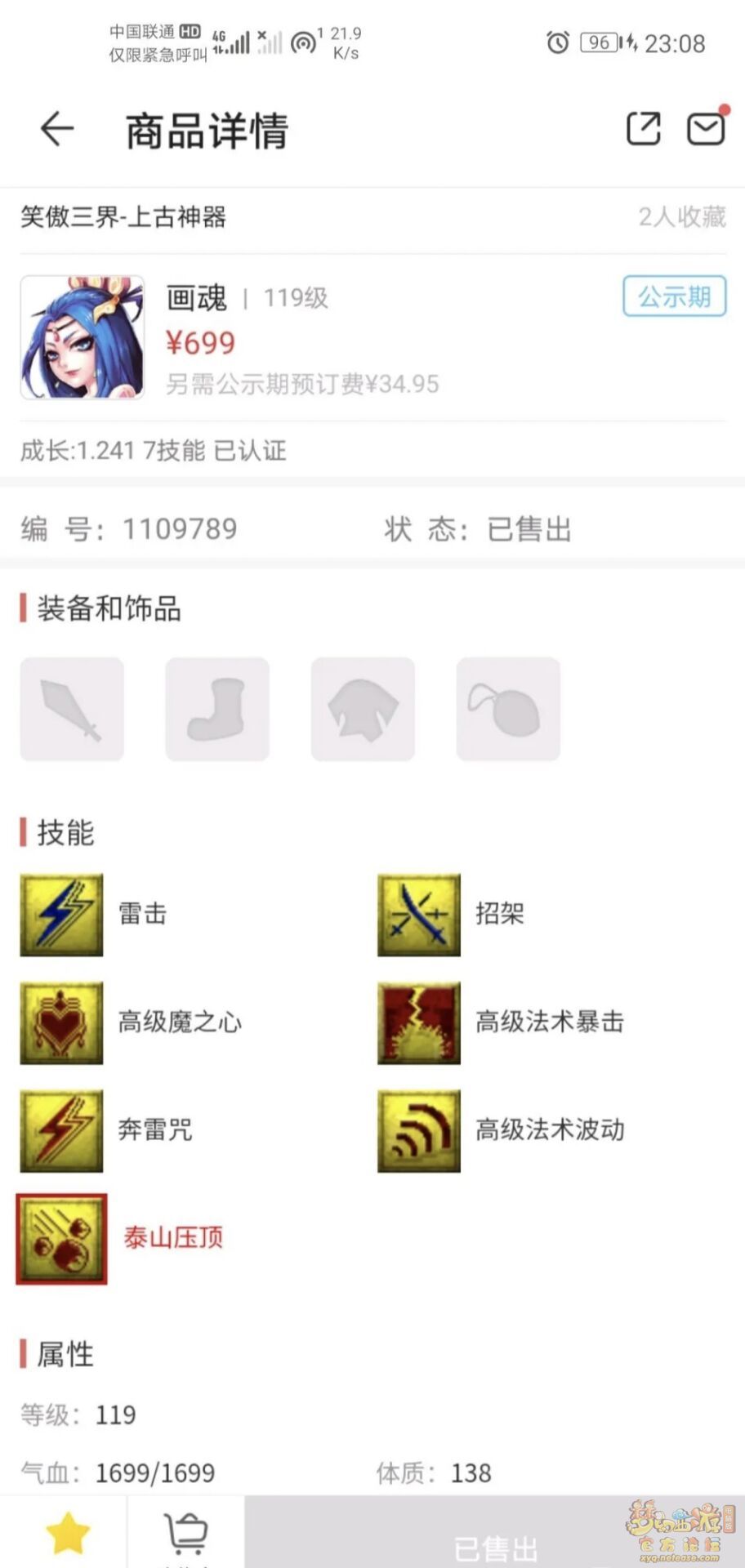Open the shopping cart icon
Viewport: 745px width, 1568px height.
(186, 1533)
